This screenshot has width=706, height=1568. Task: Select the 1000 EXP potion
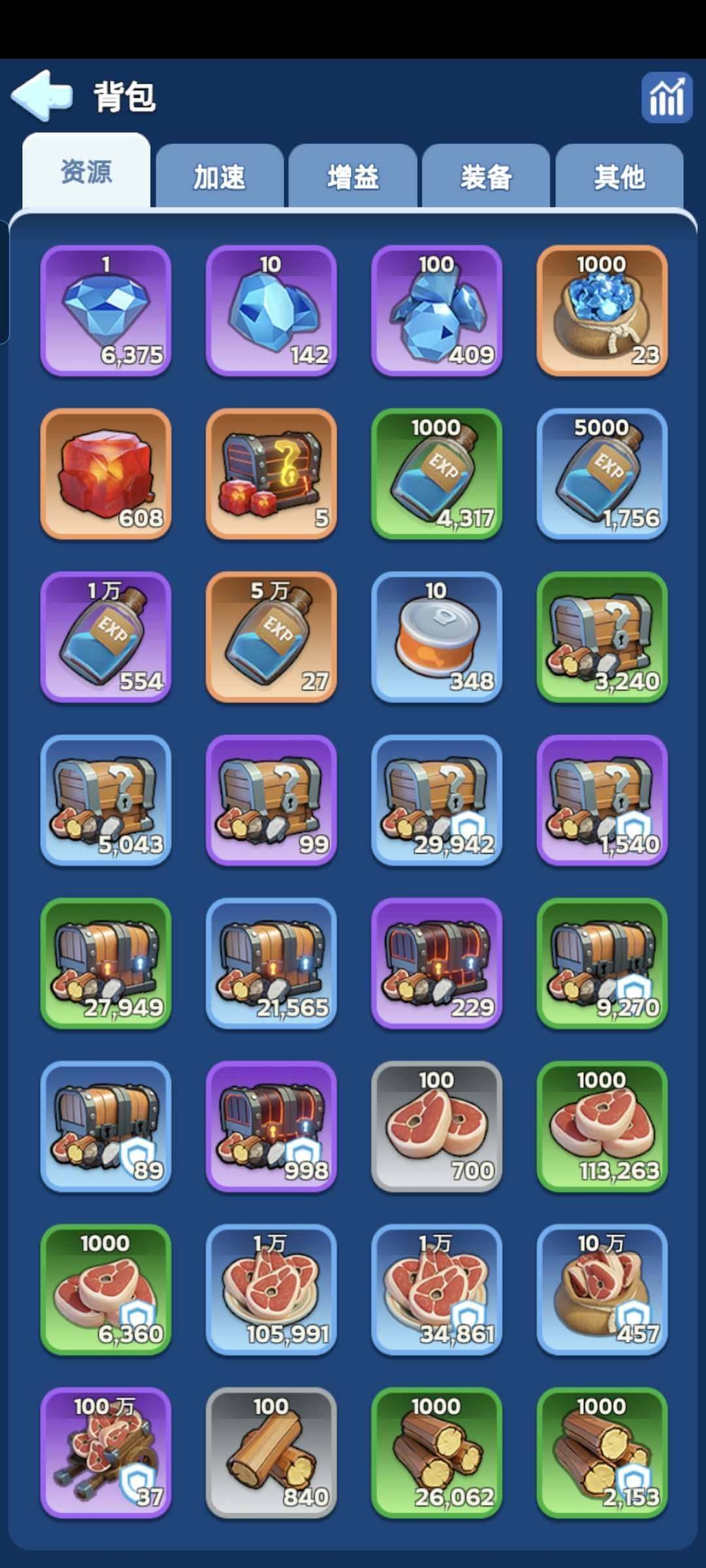[x=437, y=474]
